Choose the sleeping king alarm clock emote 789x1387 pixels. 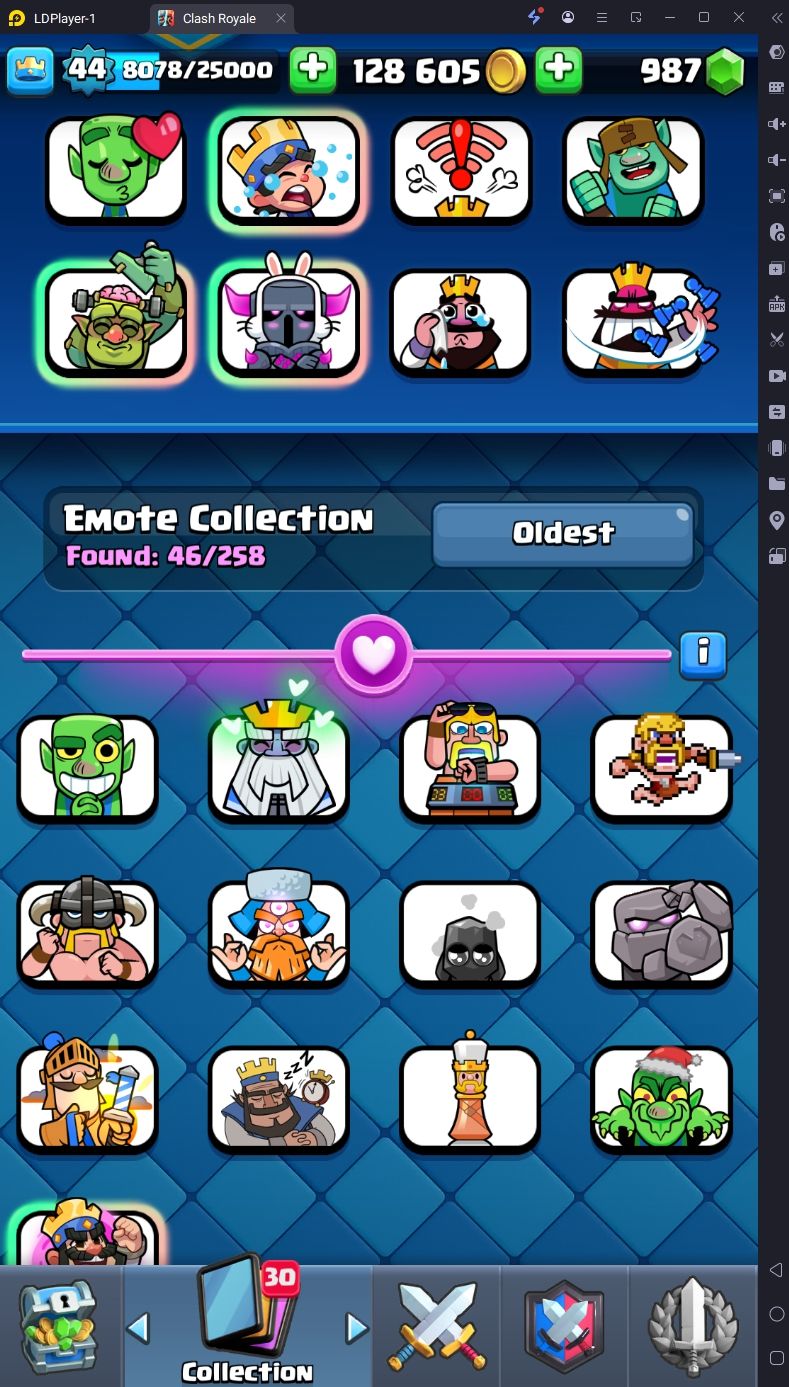[279, 1099]
